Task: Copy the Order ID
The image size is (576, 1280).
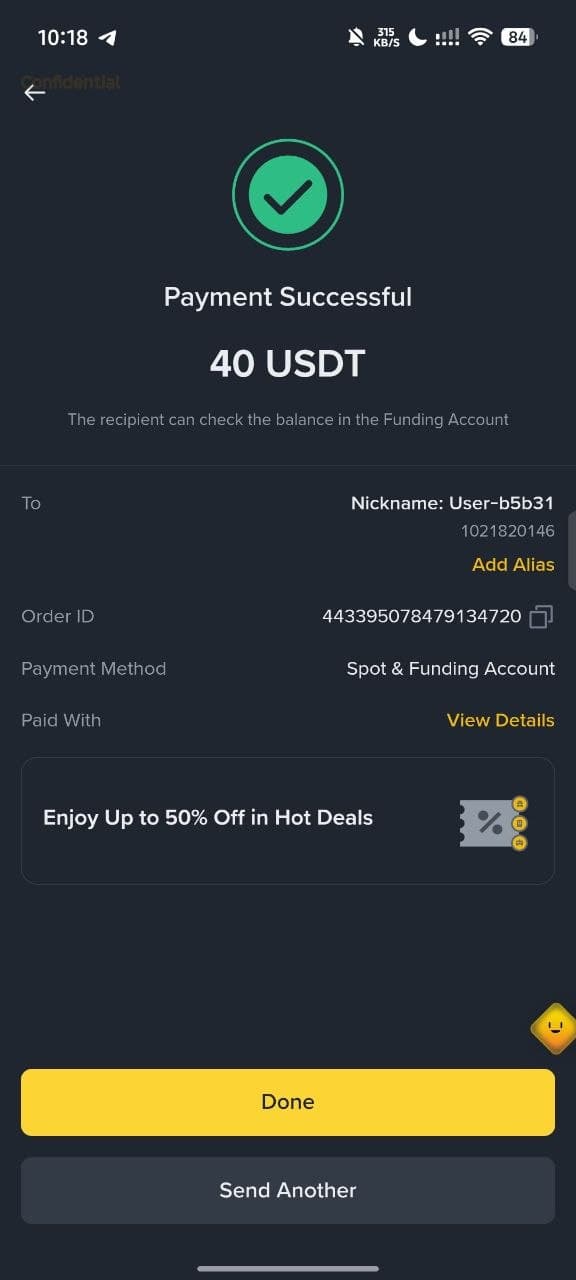Action: click(x=541, y=617)
